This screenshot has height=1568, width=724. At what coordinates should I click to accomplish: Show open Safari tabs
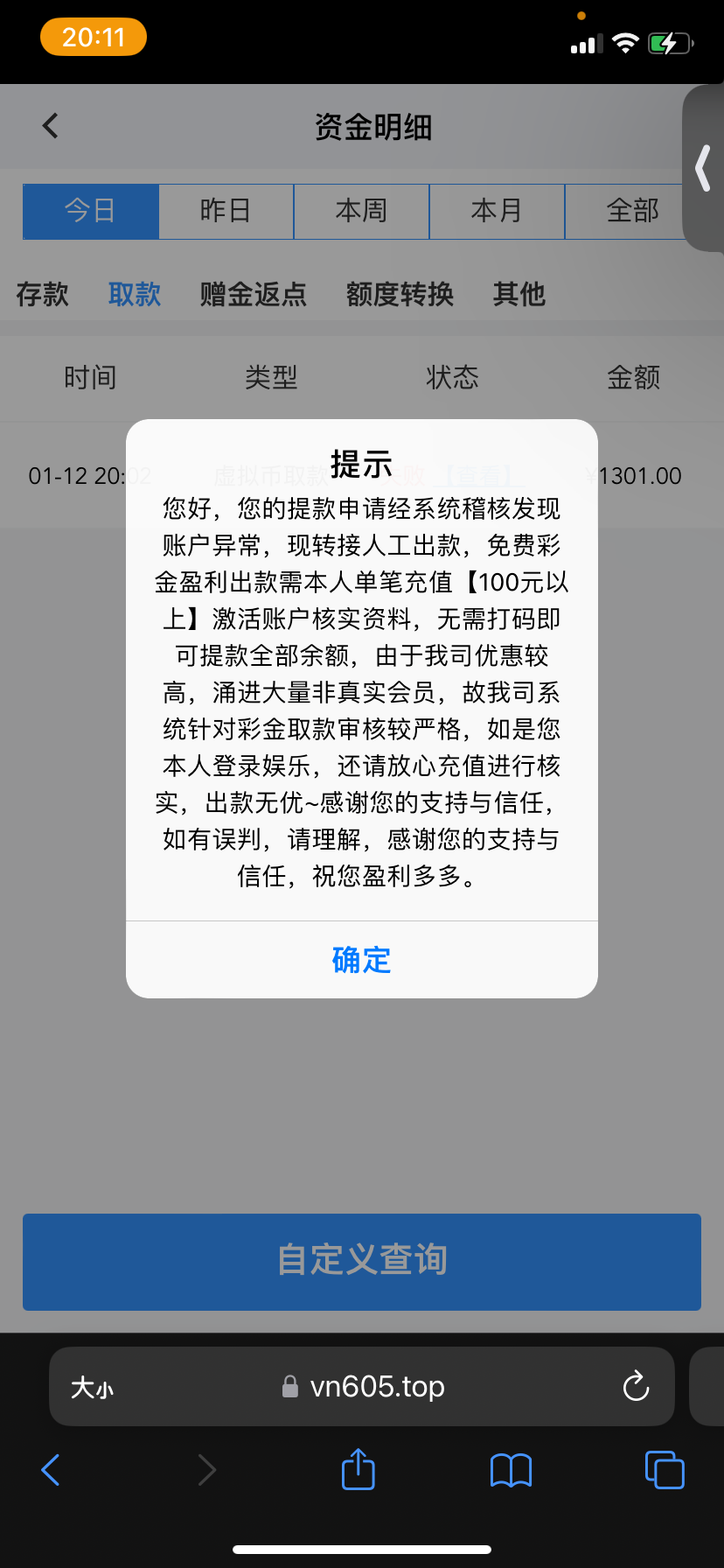665,1469
